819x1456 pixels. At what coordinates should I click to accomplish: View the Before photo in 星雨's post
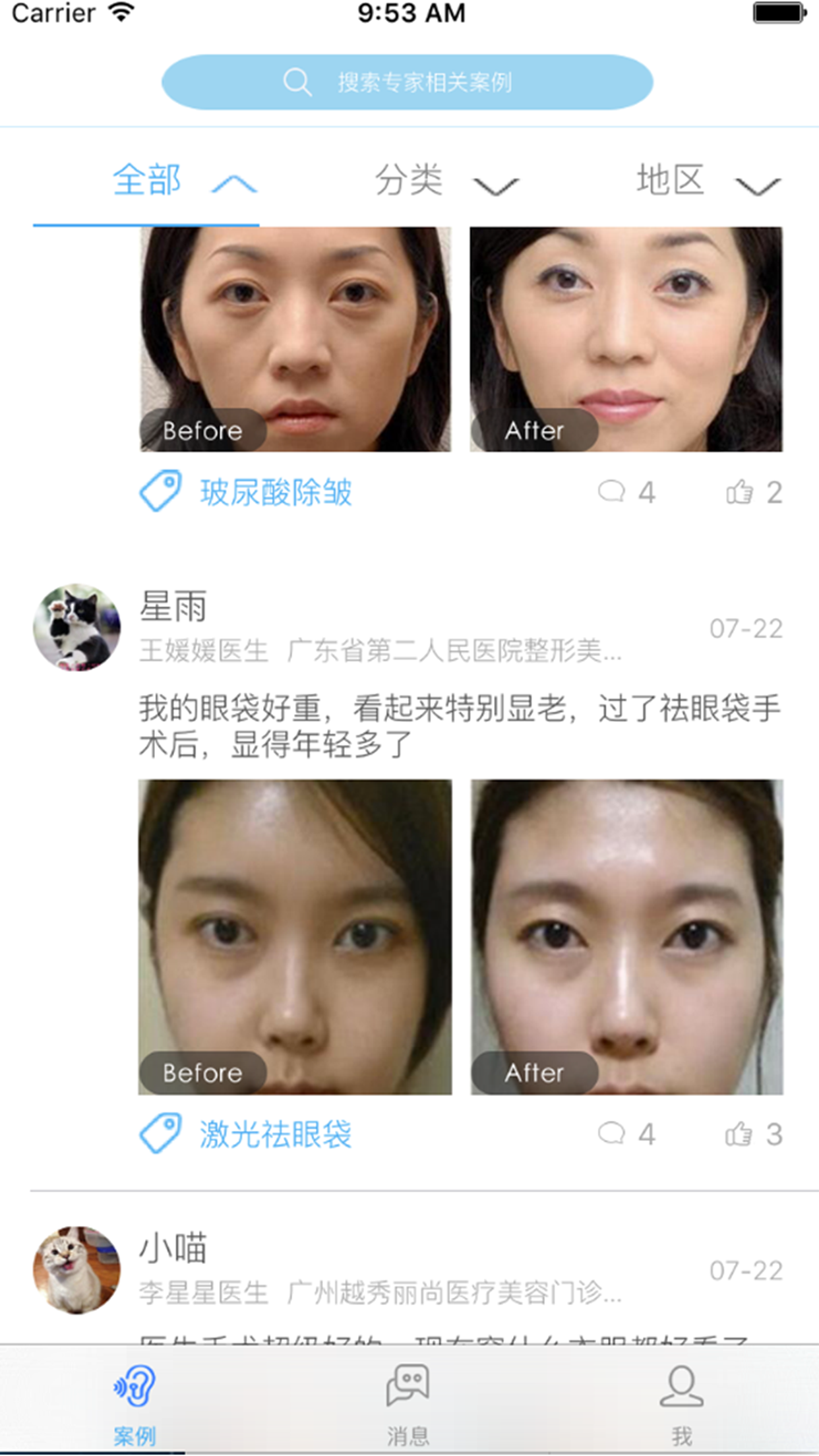click(295, 936)
